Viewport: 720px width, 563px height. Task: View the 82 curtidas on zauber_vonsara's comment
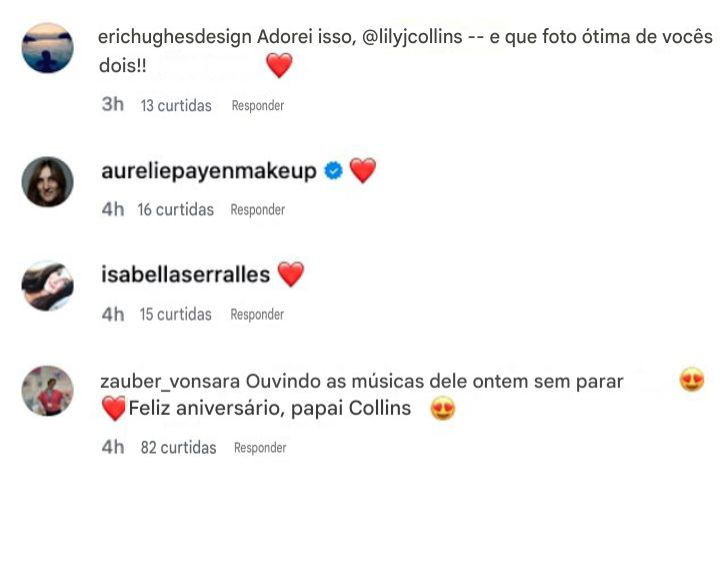point(178,448)
